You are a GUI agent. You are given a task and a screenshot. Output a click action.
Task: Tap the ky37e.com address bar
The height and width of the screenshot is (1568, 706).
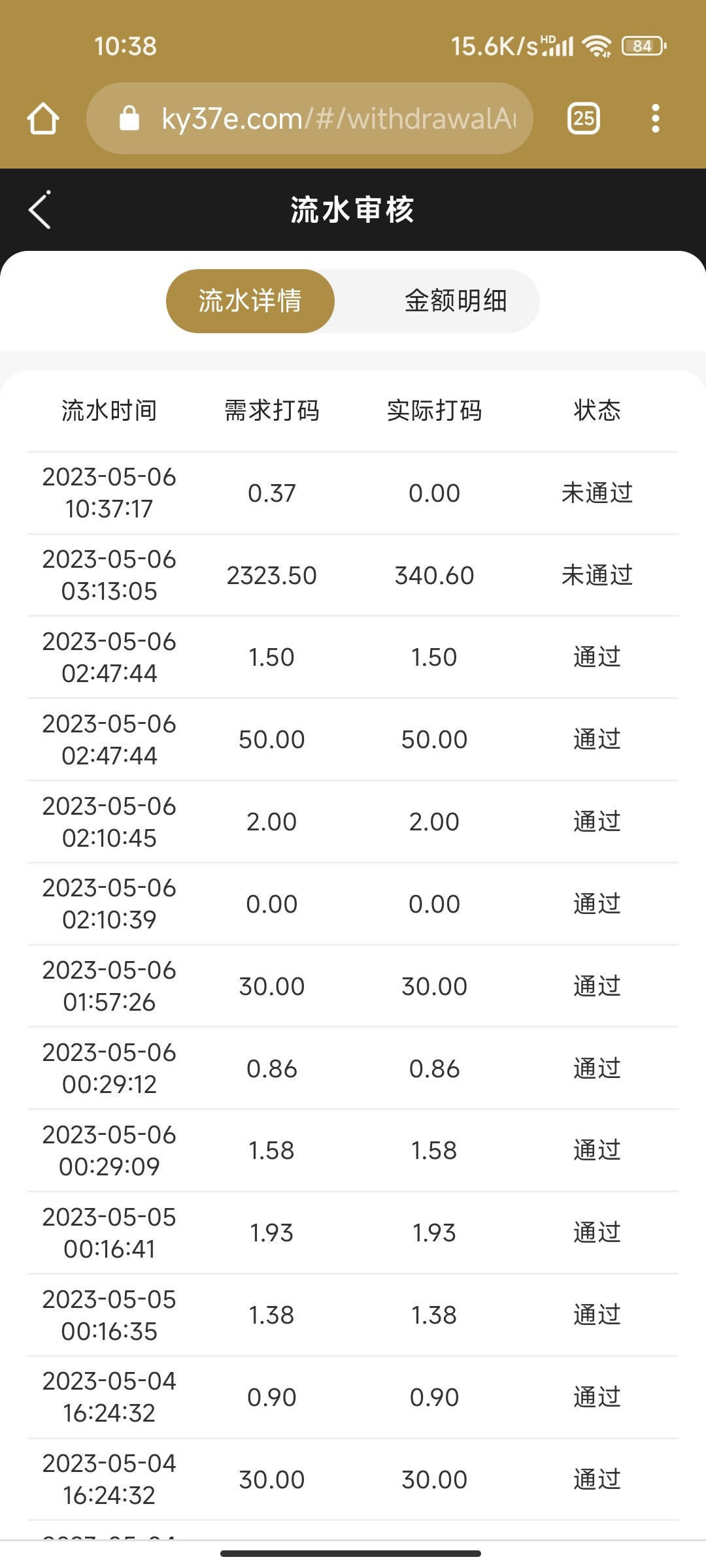[x=327, y=119]
